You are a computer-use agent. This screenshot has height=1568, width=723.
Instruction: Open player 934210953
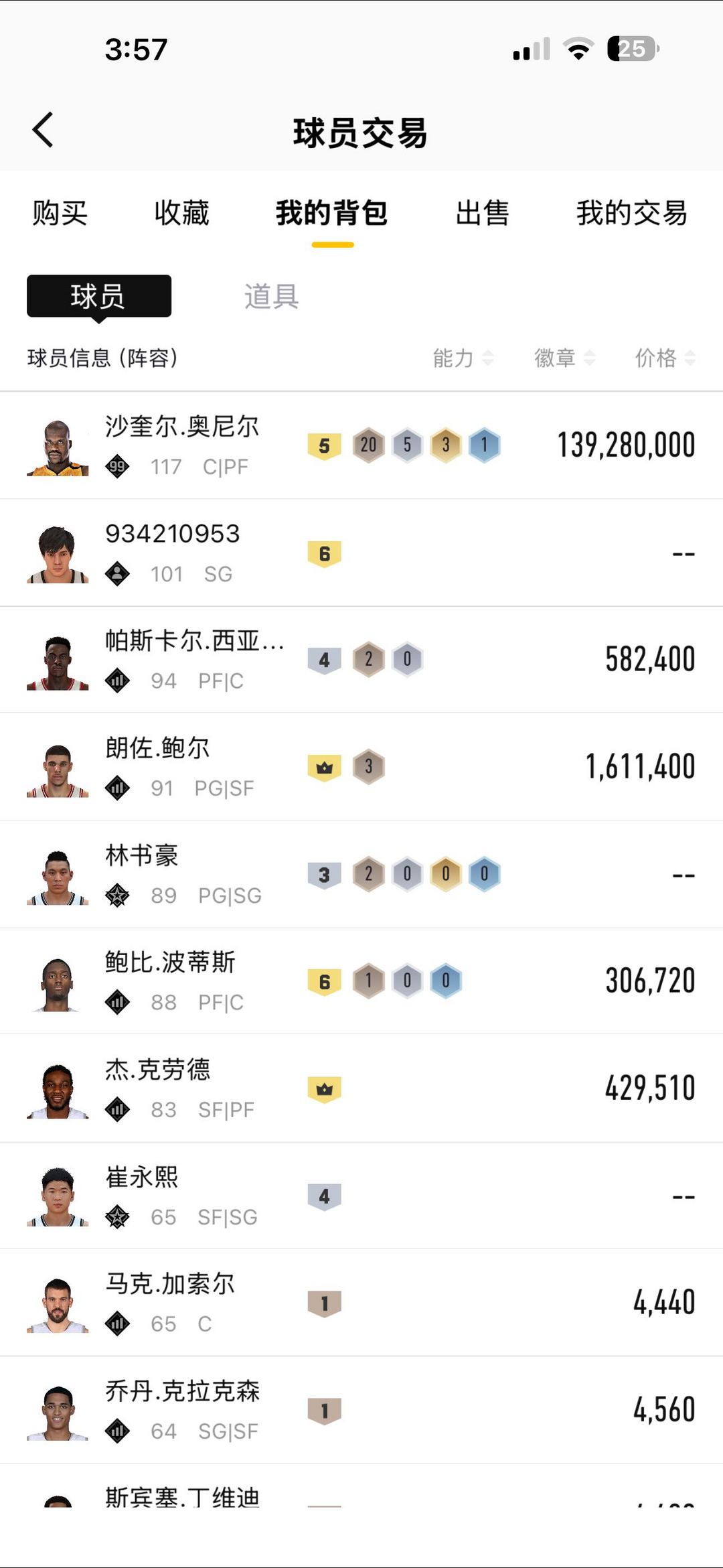tap(361, 553)
